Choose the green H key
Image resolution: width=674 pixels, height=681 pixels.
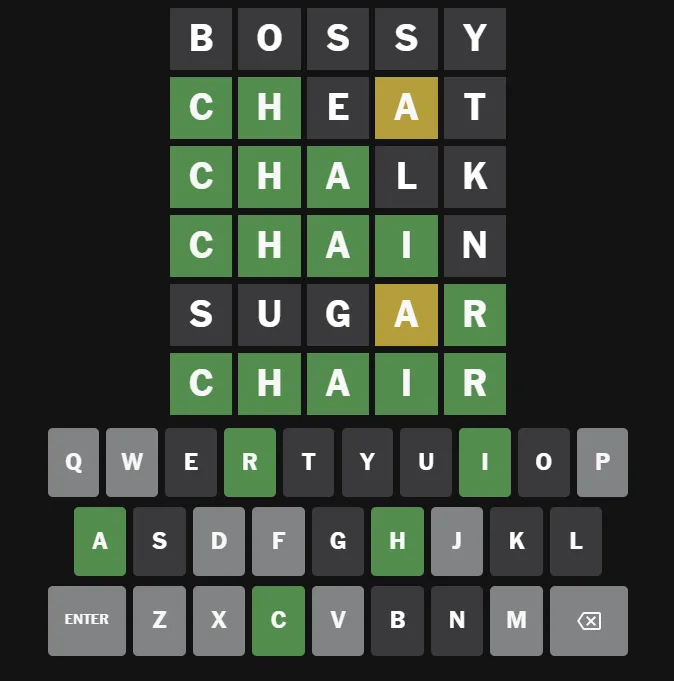[397, 541]
